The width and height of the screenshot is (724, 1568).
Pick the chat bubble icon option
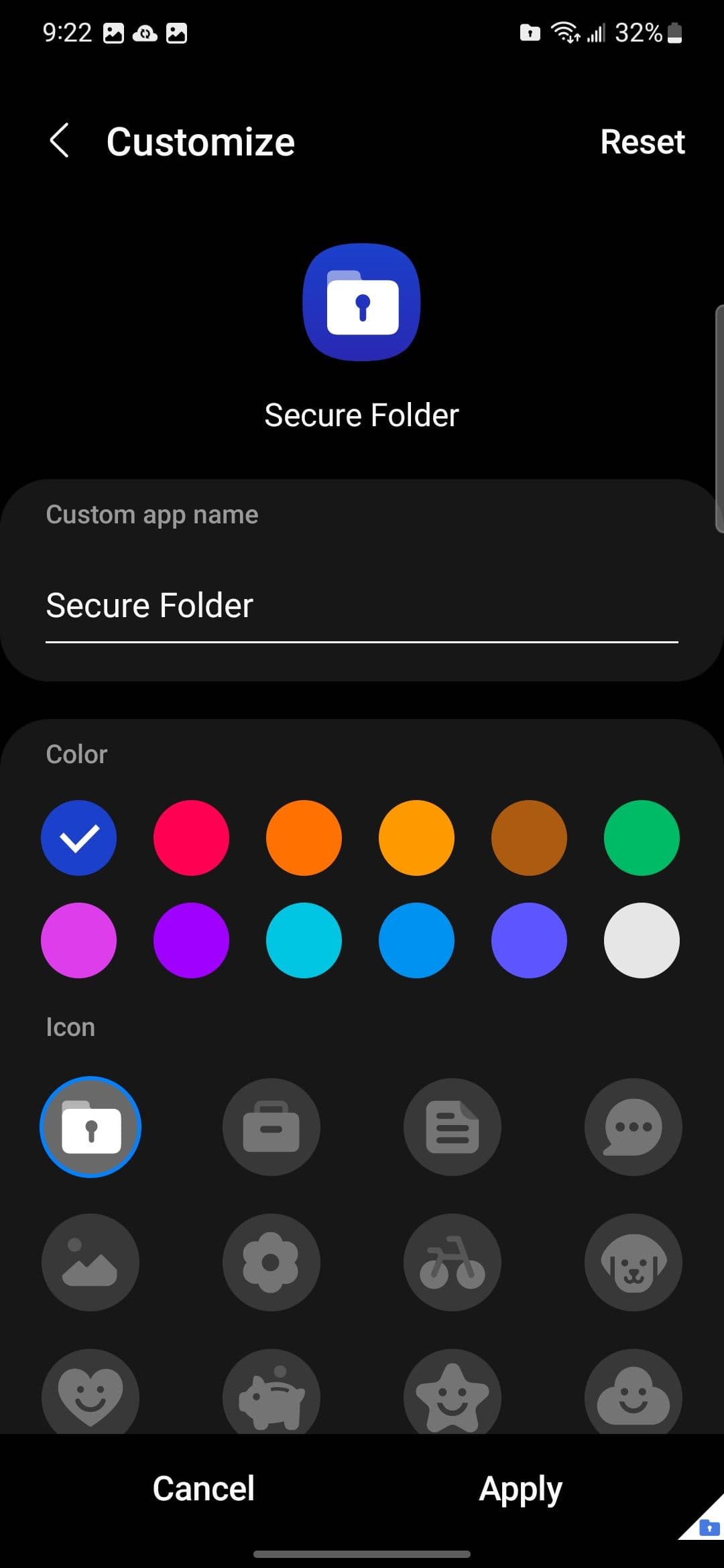(x=633, y=1127)
